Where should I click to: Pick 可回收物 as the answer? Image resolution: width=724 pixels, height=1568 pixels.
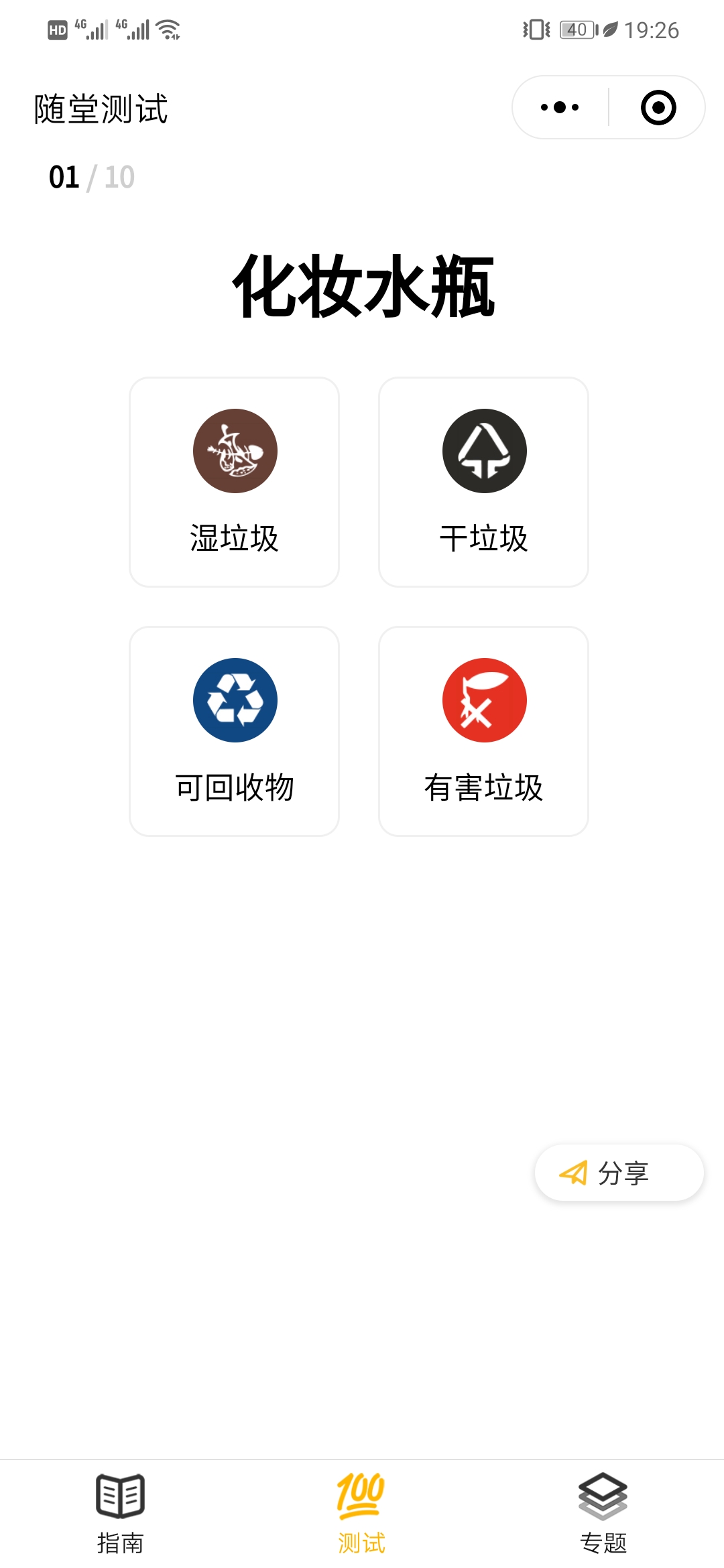(234, 731)
